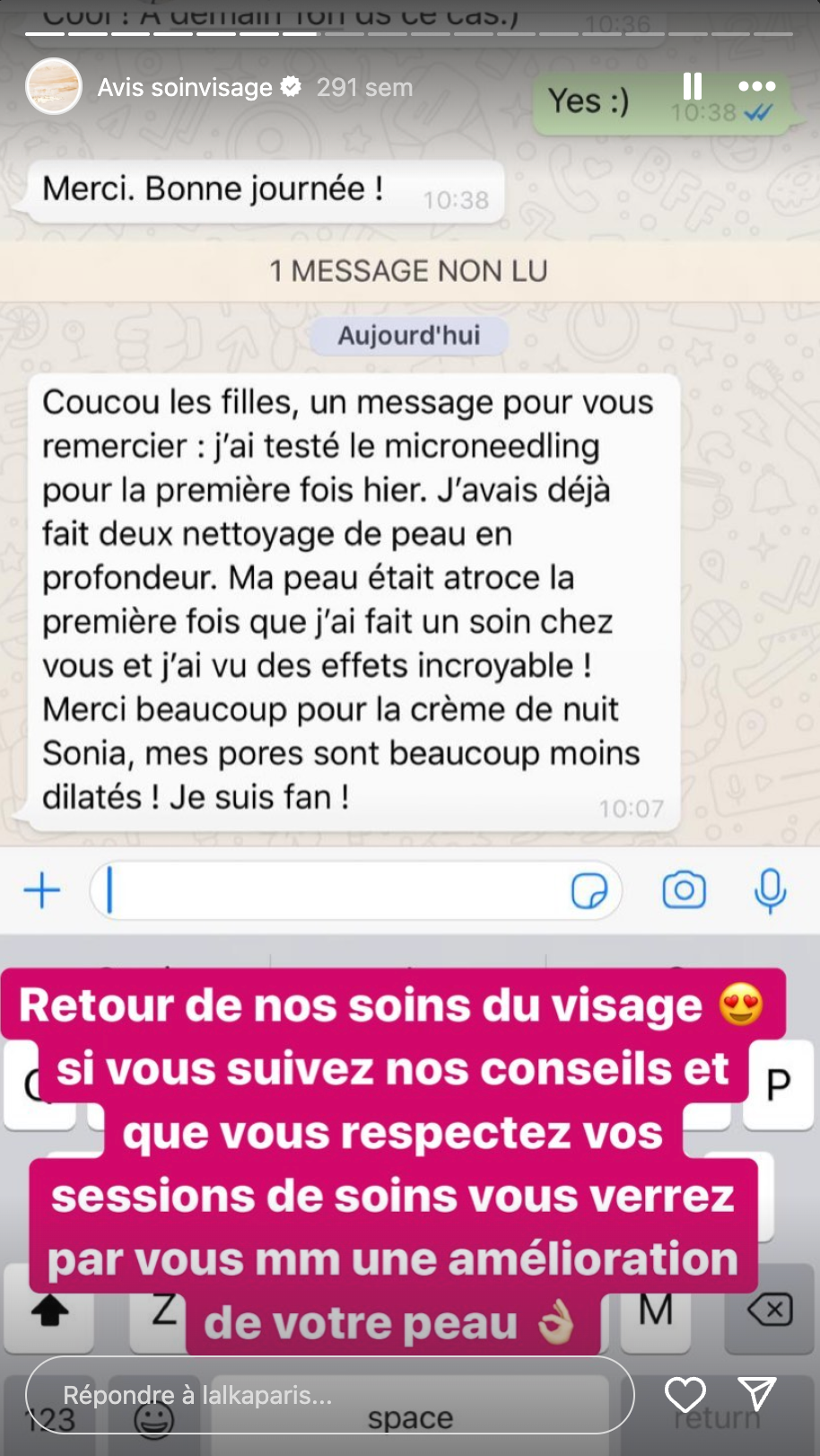The image size is (820, 1456).
Task: Pause the story playback
Action: (x=692, y=87)
